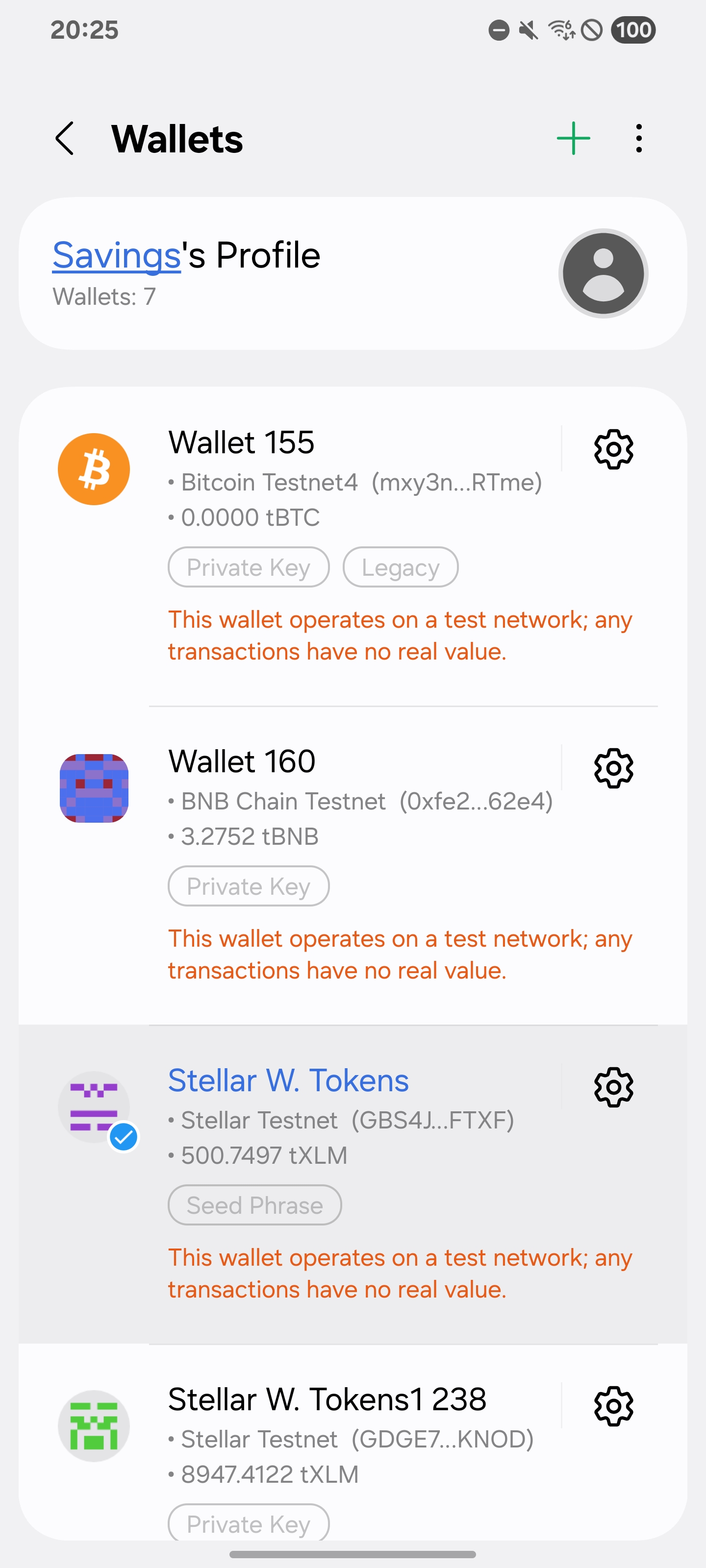
Task: Tap the Savings profile name link
Action: [x=117, y=255]
